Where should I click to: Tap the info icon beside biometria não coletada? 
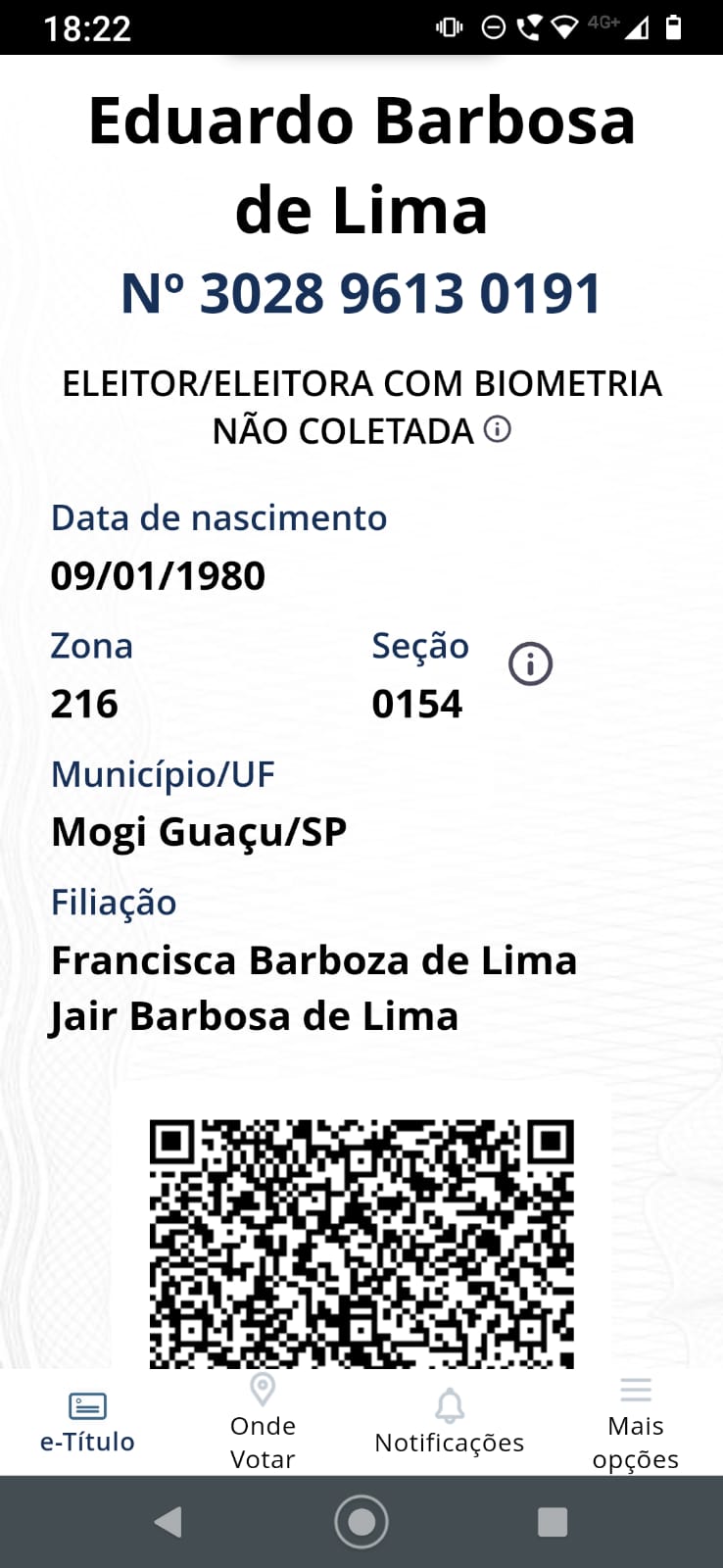[498, 429]
